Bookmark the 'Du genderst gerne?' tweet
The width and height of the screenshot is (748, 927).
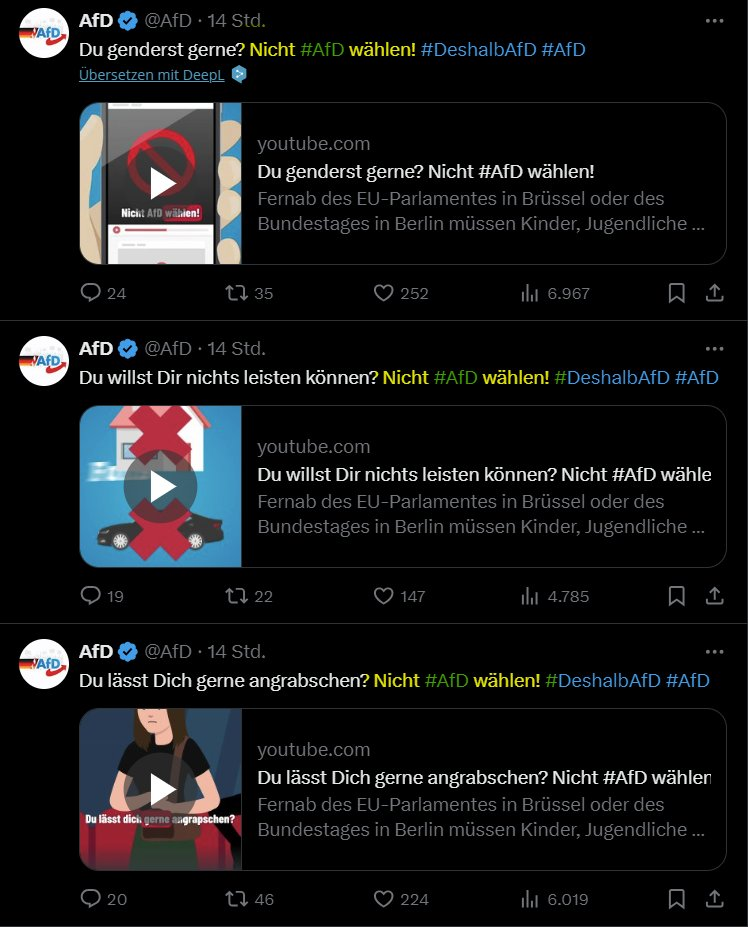tap(677, 293)
